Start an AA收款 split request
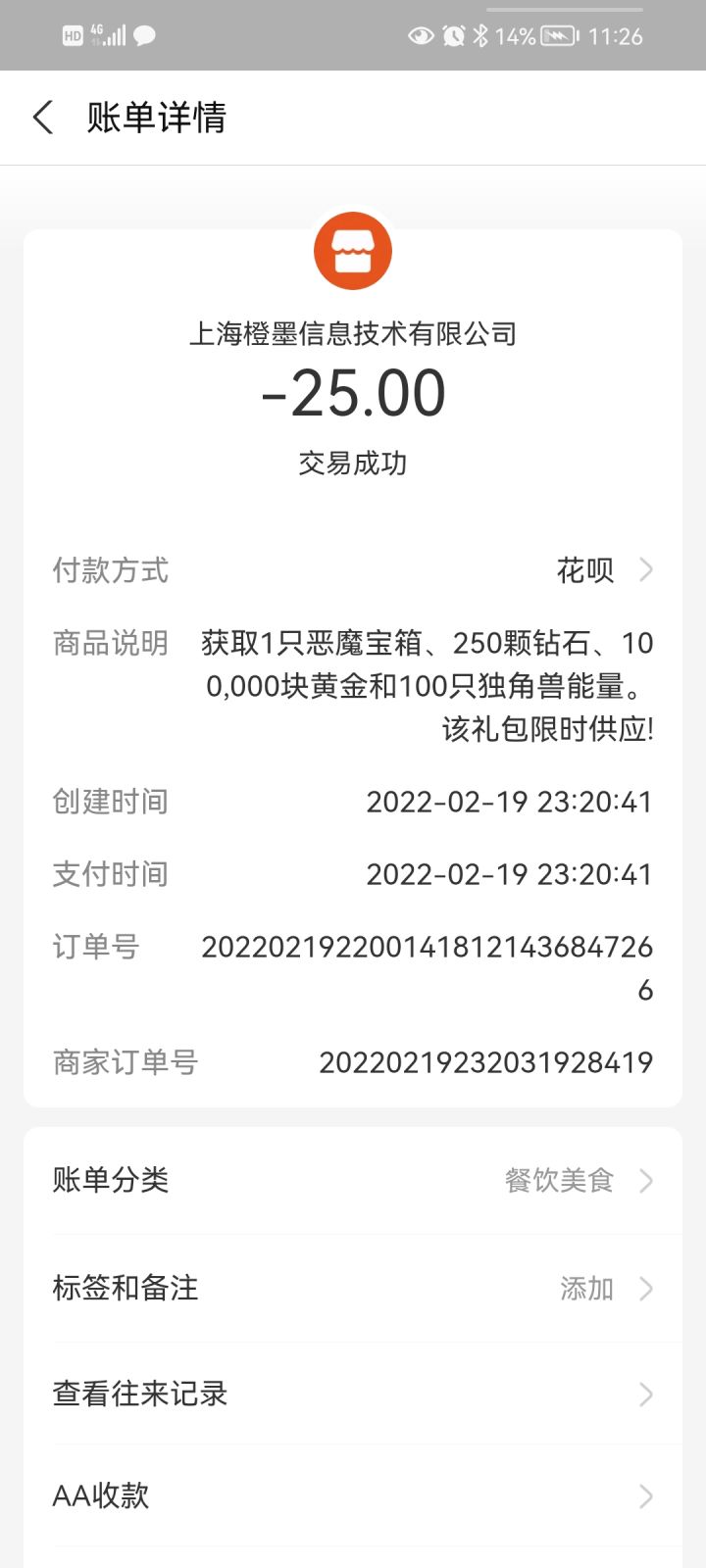Viewport: 706px width, 1568px height. pos(353,1495)
